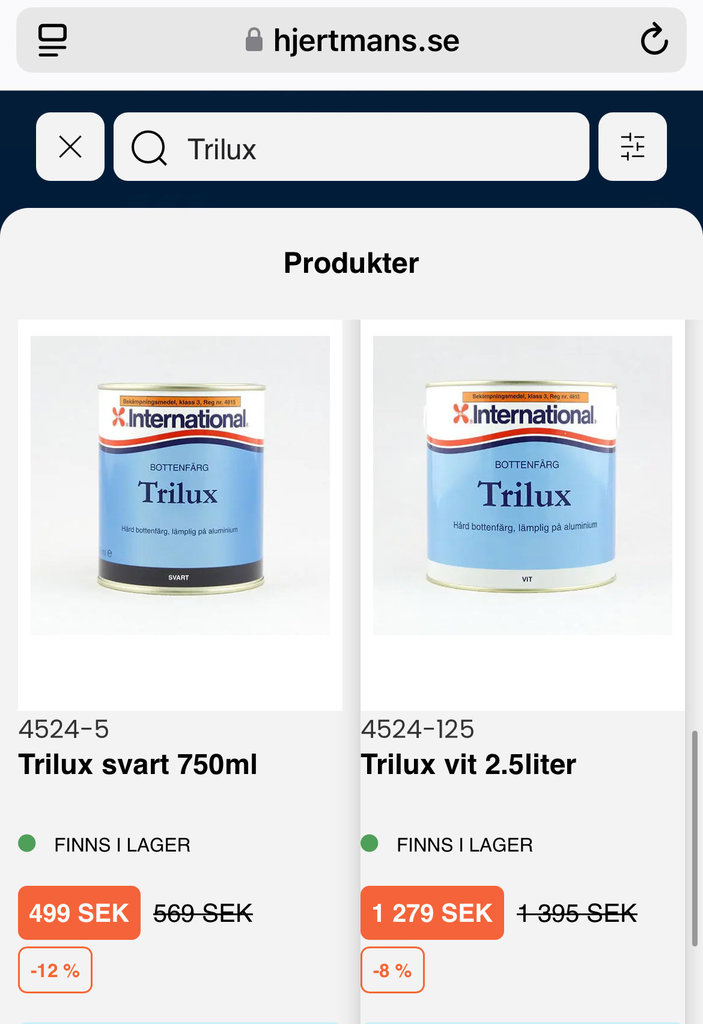Tap the hjertmans.se address bar
The image size is (703, 1024).
(x=352, y=40)
